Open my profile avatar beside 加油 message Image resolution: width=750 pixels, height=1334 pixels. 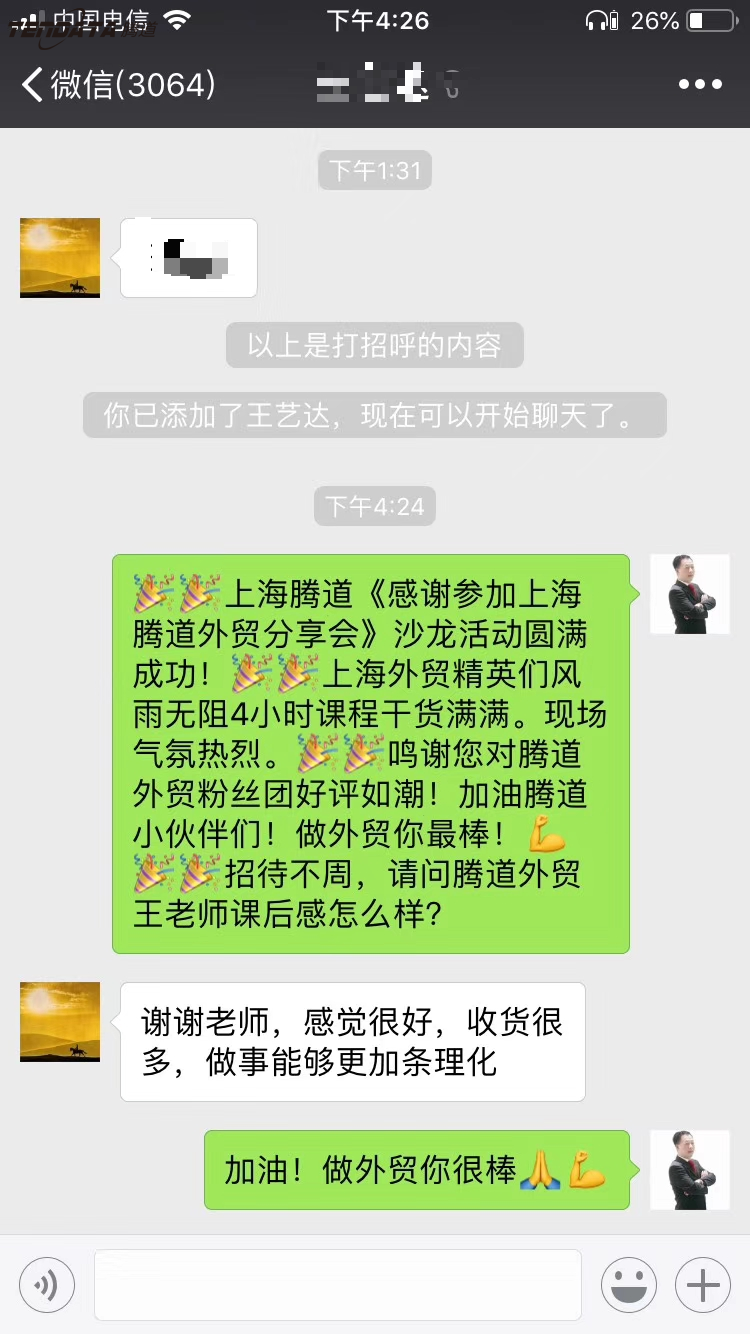click(x=690, y=1170)
